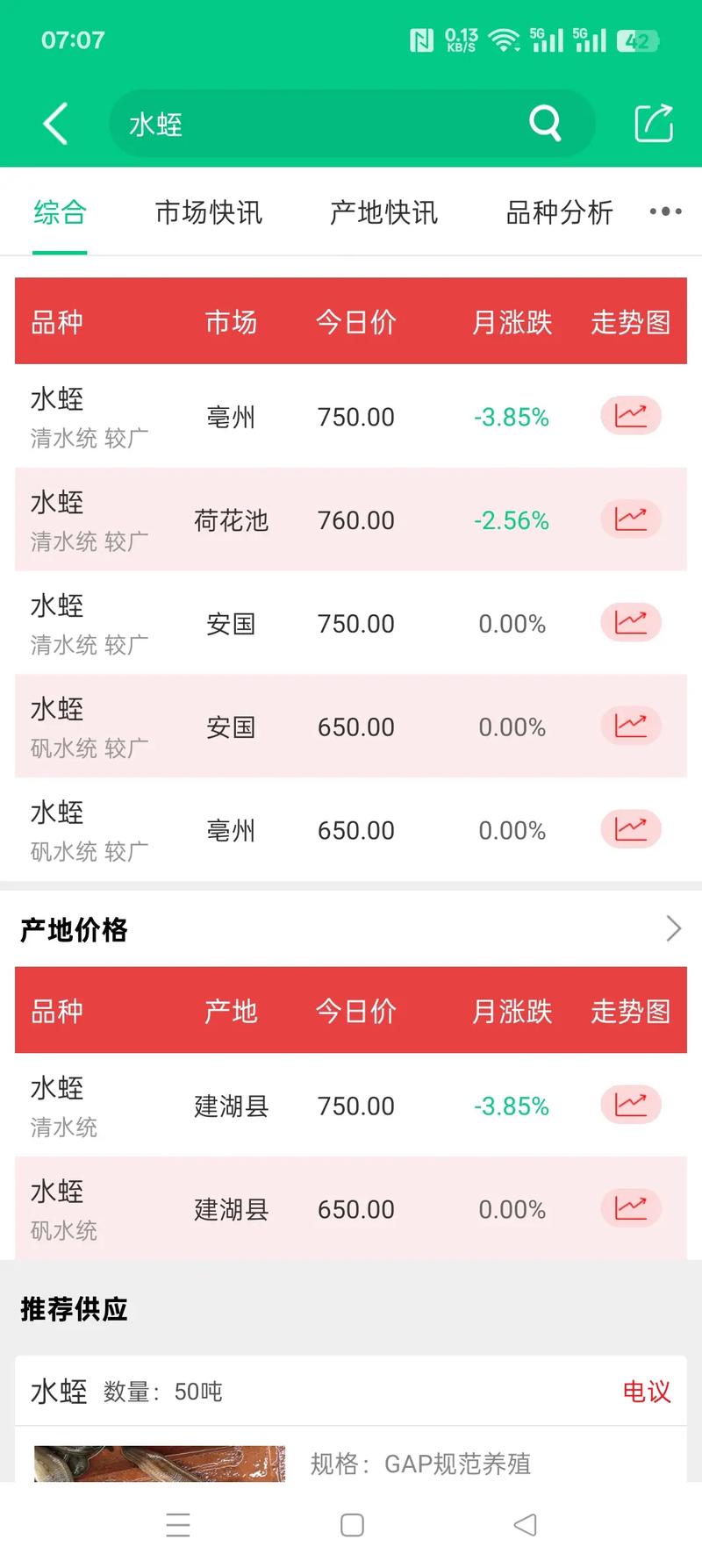
Task: Tap the share icon in the header
Action: coord(652,123)
